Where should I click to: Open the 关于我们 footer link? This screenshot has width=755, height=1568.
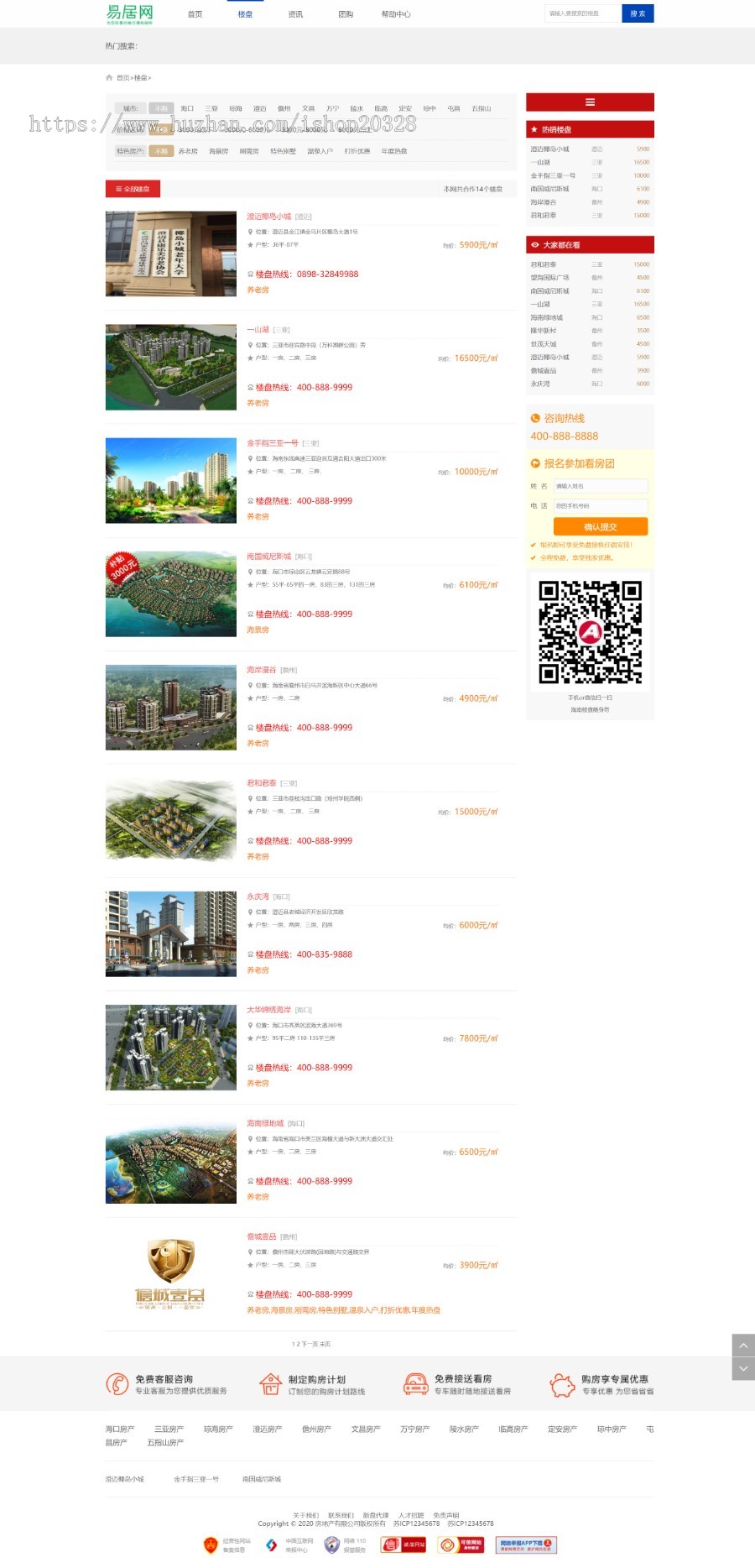(x=305, y=1515)
